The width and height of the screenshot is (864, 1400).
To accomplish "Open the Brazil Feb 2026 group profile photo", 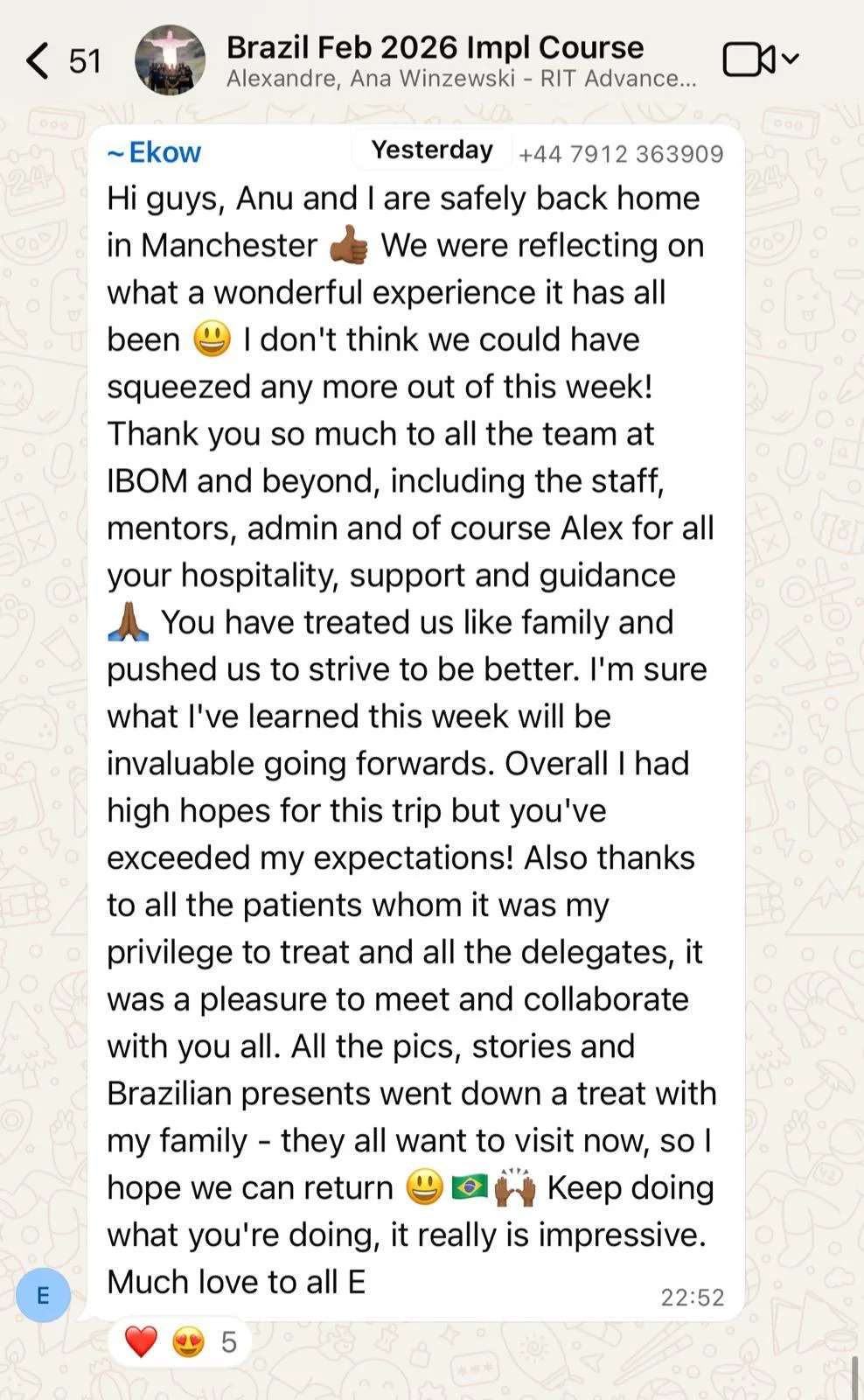I will [x=170, y=59].
